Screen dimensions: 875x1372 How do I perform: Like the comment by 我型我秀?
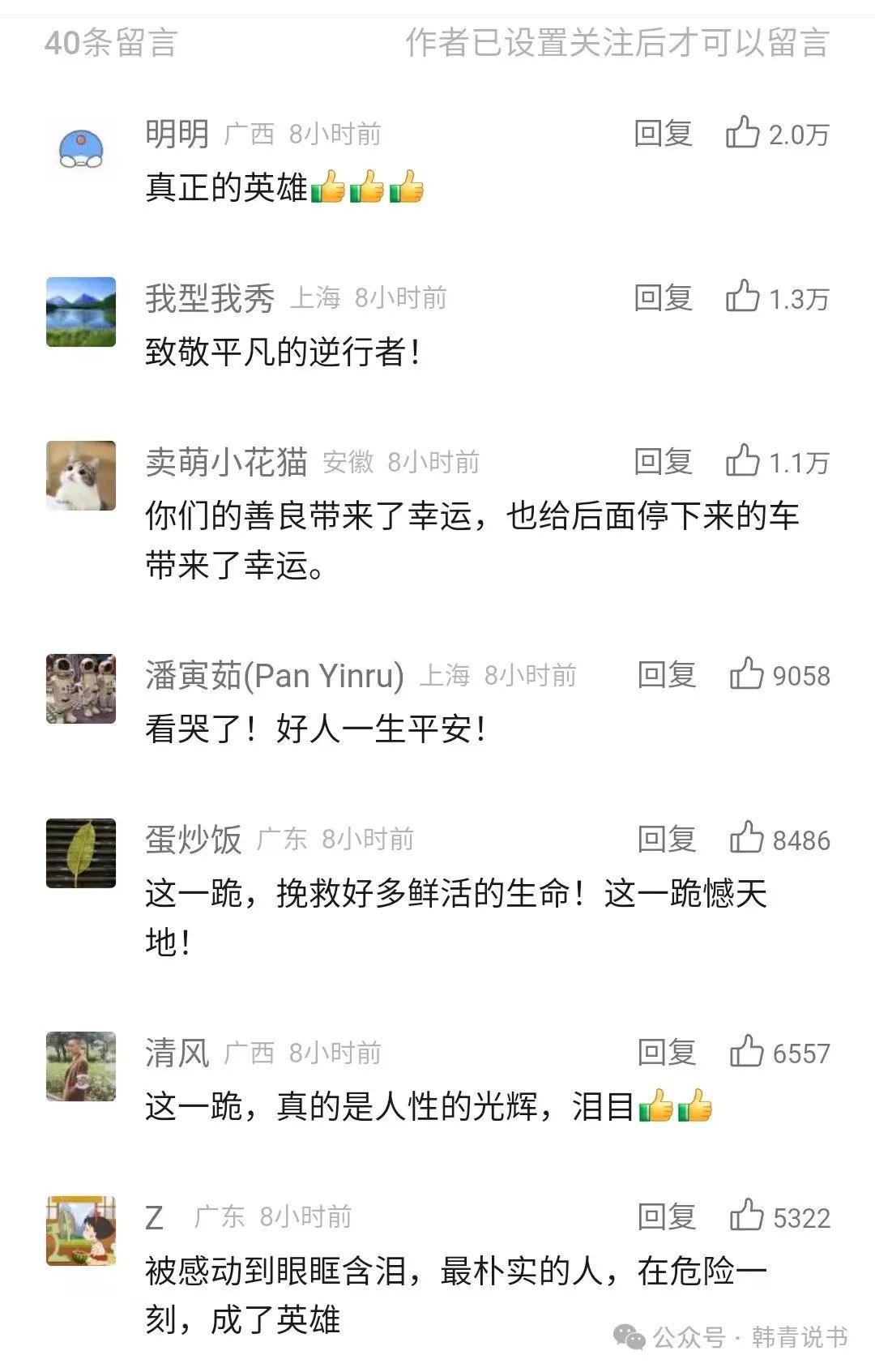point(742,297)
